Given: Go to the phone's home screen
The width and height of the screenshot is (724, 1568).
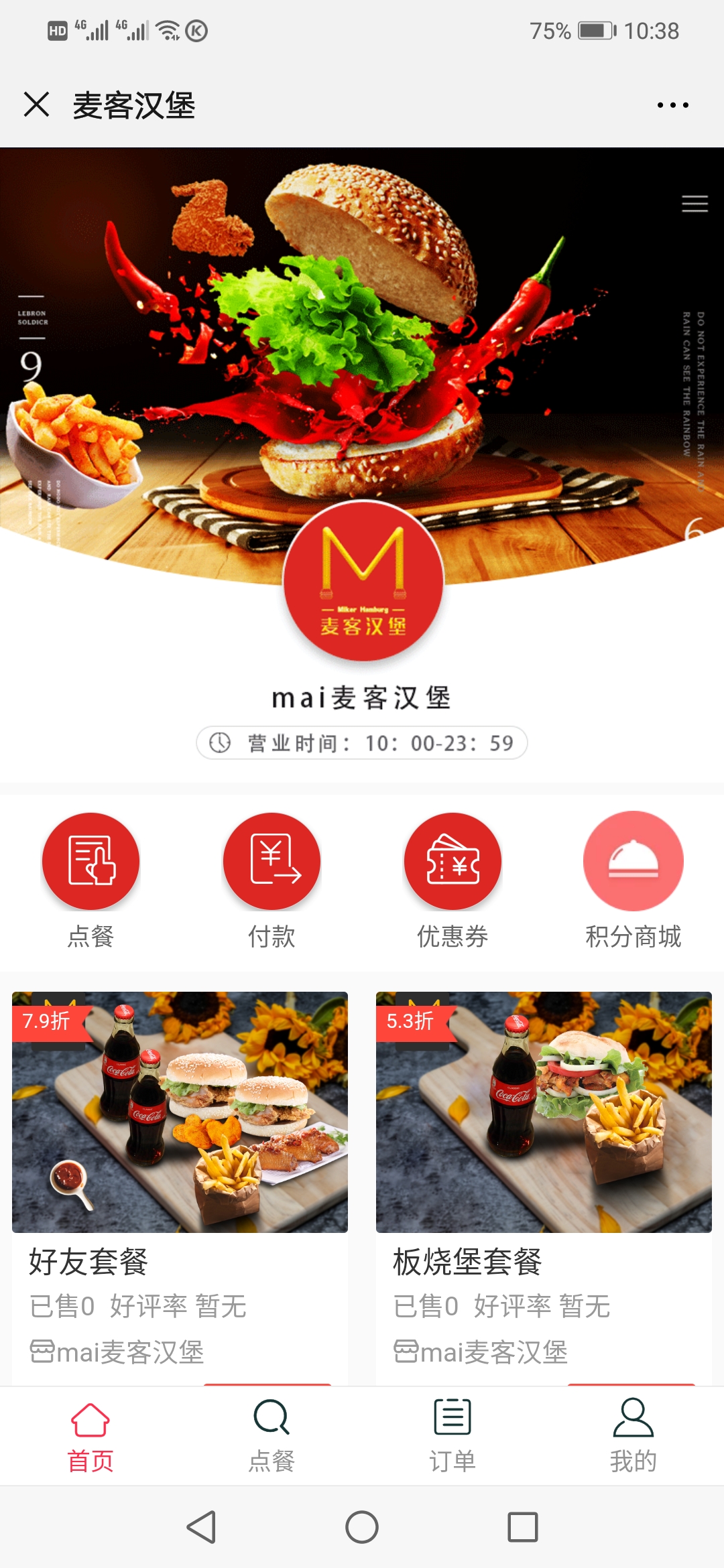Looking at the screenshot, I should click(x=362, y=1527).
